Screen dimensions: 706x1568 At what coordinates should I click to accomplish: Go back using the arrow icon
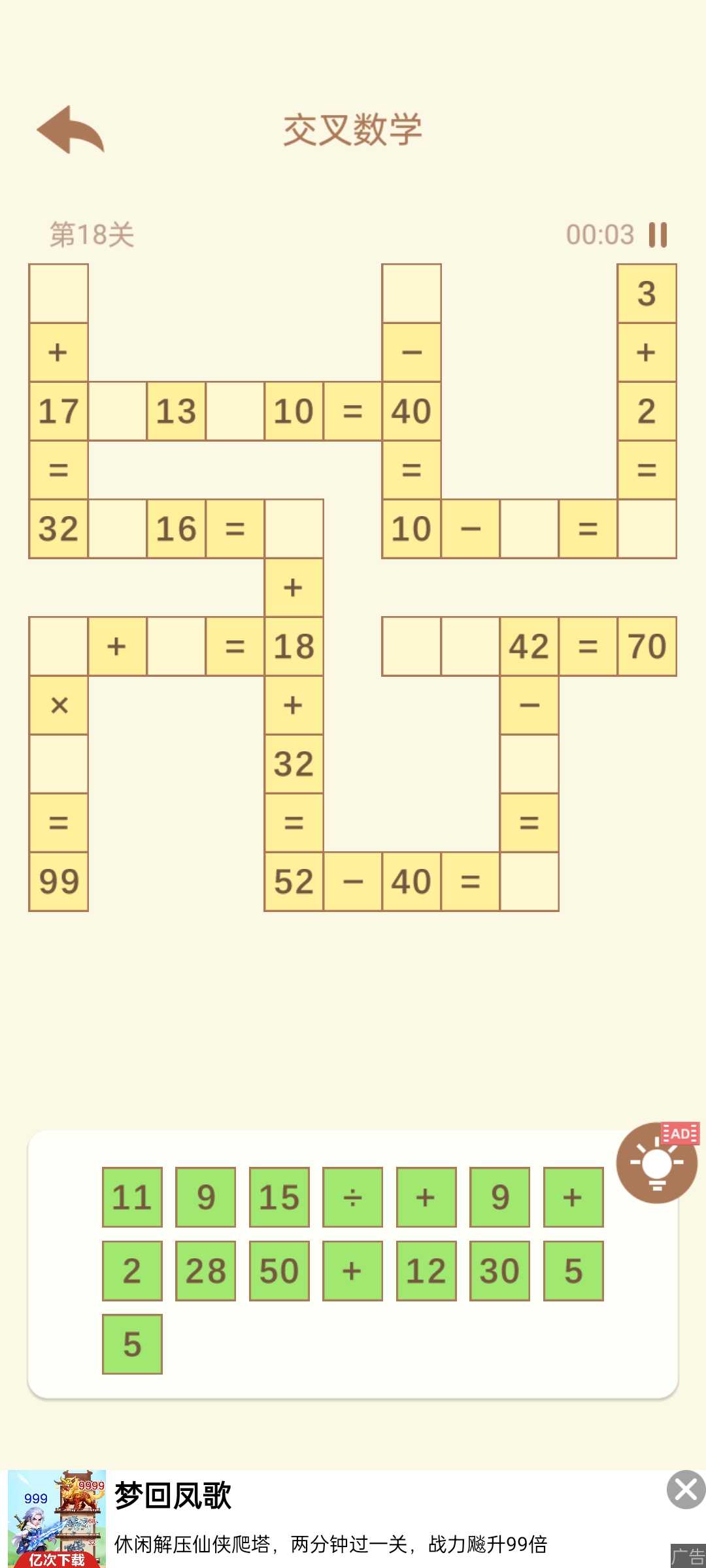coord(71,130)
